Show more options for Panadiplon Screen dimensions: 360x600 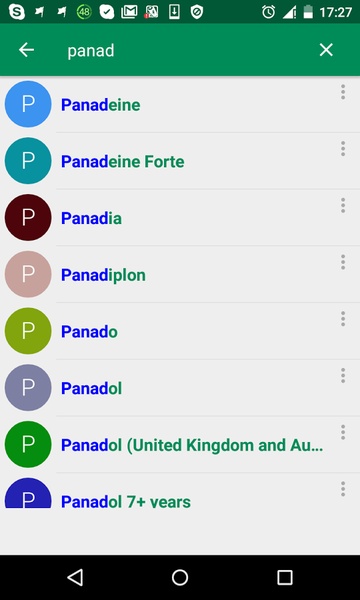(x=343, y=262)
